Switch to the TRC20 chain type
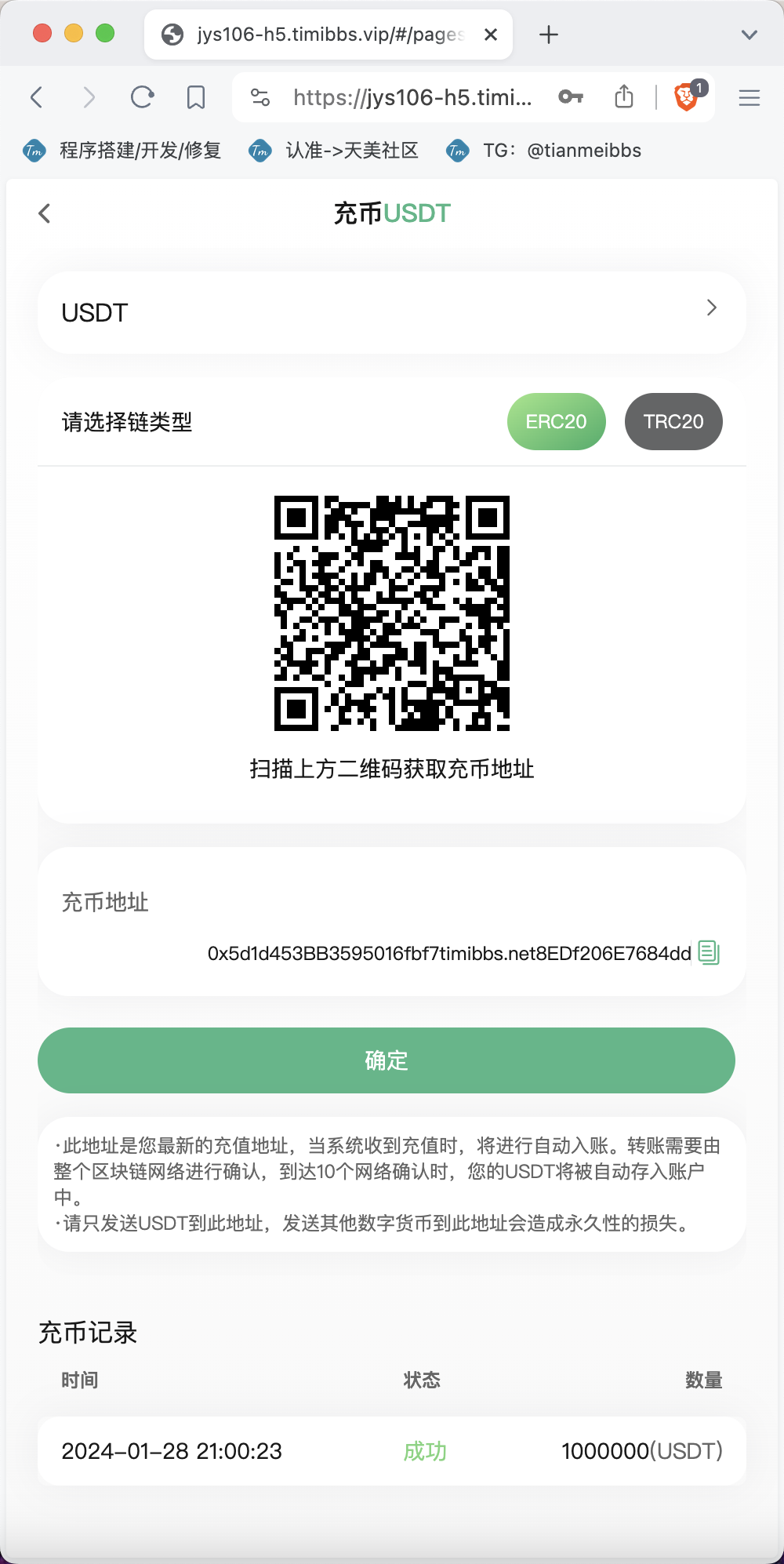The height and width of the screenshot is (1564, 784). 673,422
